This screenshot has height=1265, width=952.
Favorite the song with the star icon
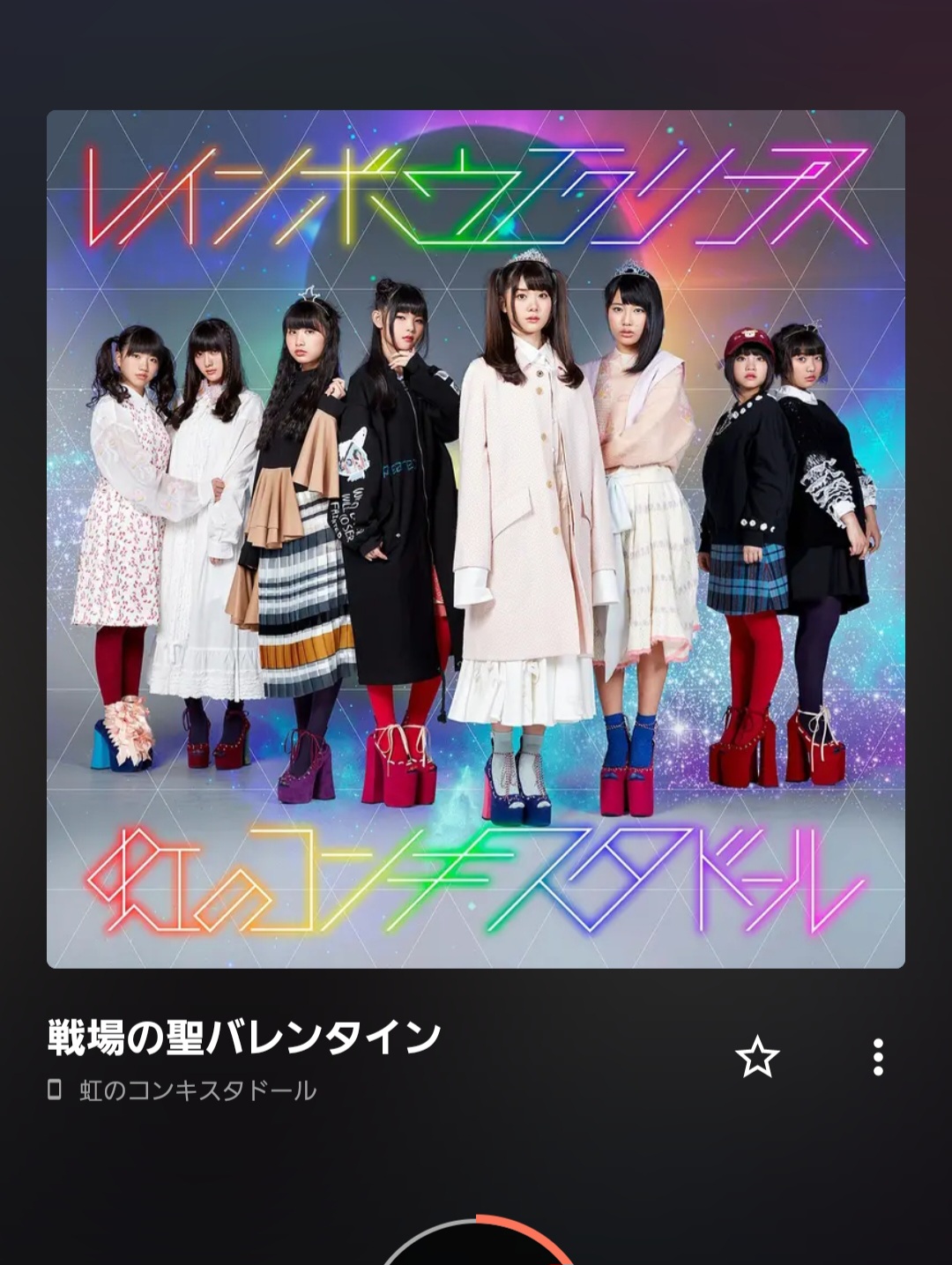pos(757,1057)
